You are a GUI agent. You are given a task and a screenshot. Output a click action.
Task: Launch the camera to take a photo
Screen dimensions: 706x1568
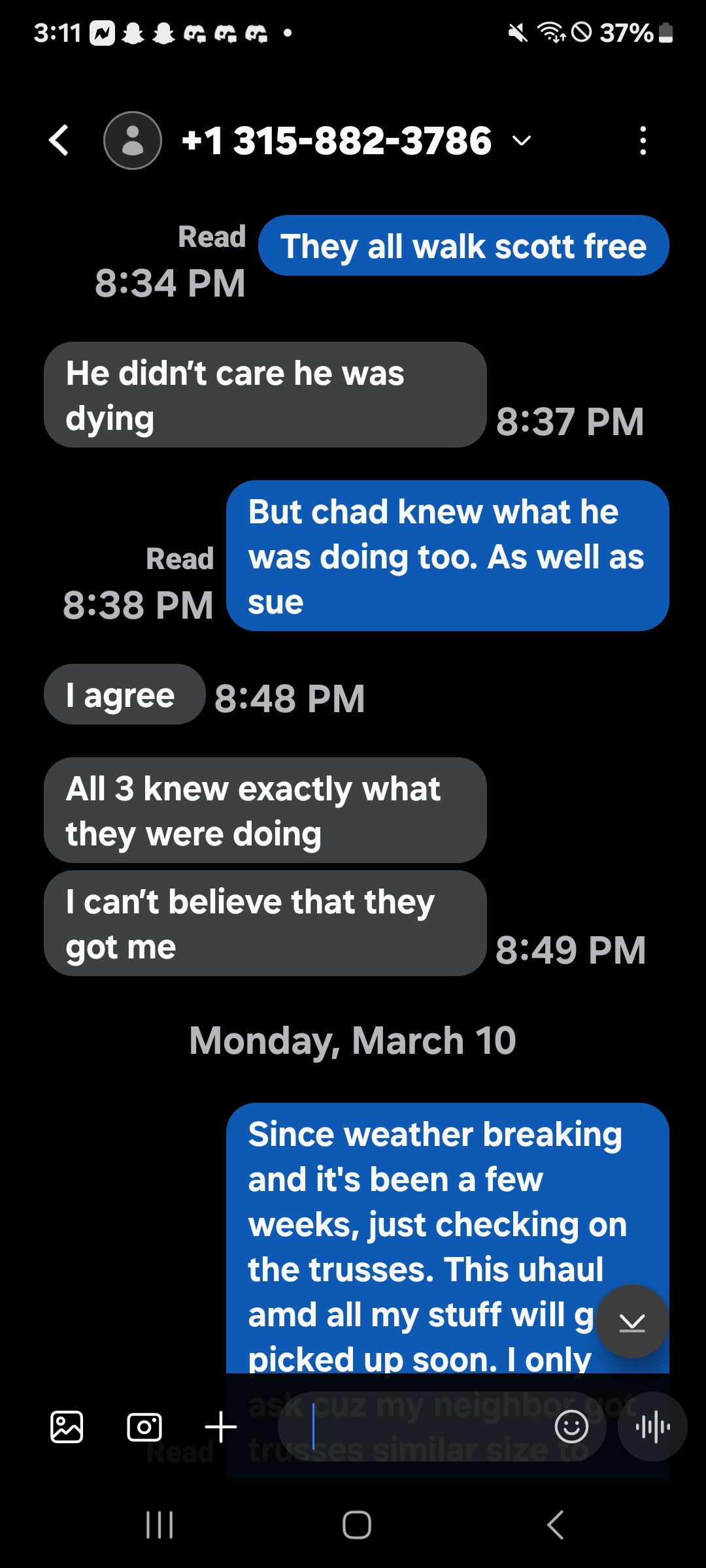point(144,1427)
